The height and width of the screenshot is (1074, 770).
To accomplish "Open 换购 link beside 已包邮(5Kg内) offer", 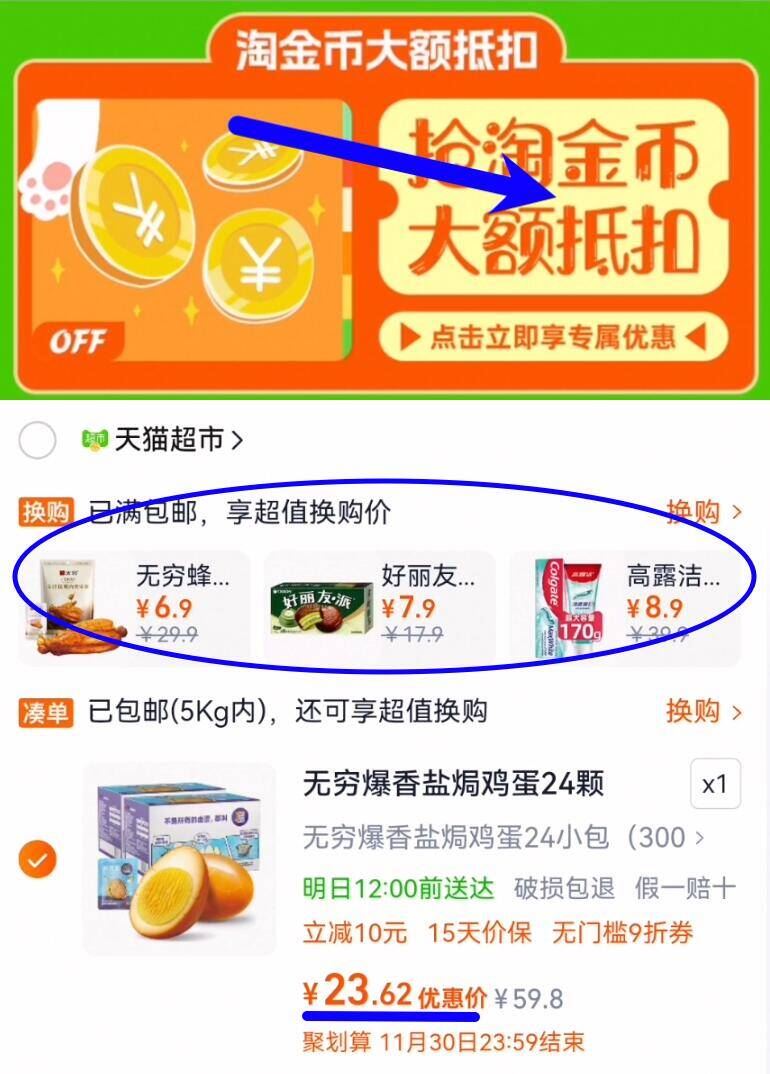I will tap(704, 711).
